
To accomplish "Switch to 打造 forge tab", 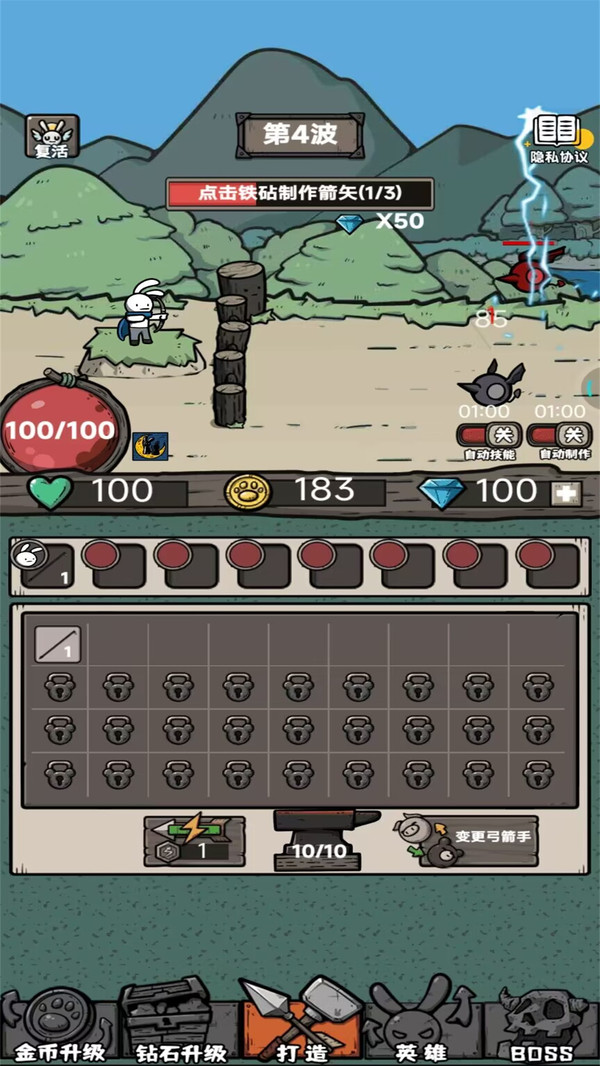I will (x=300, y=1024).
